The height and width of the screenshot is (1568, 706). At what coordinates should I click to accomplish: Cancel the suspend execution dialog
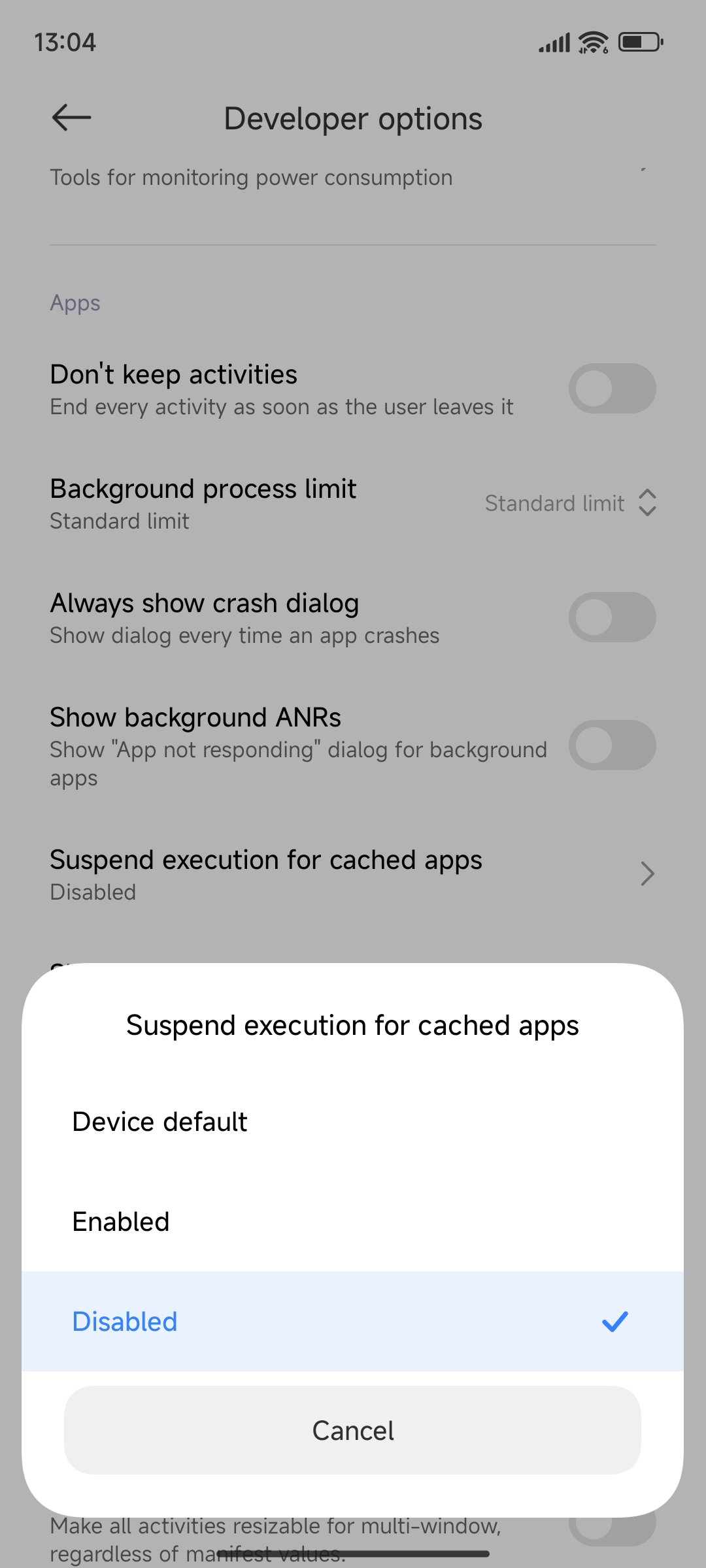point(352,1431)
